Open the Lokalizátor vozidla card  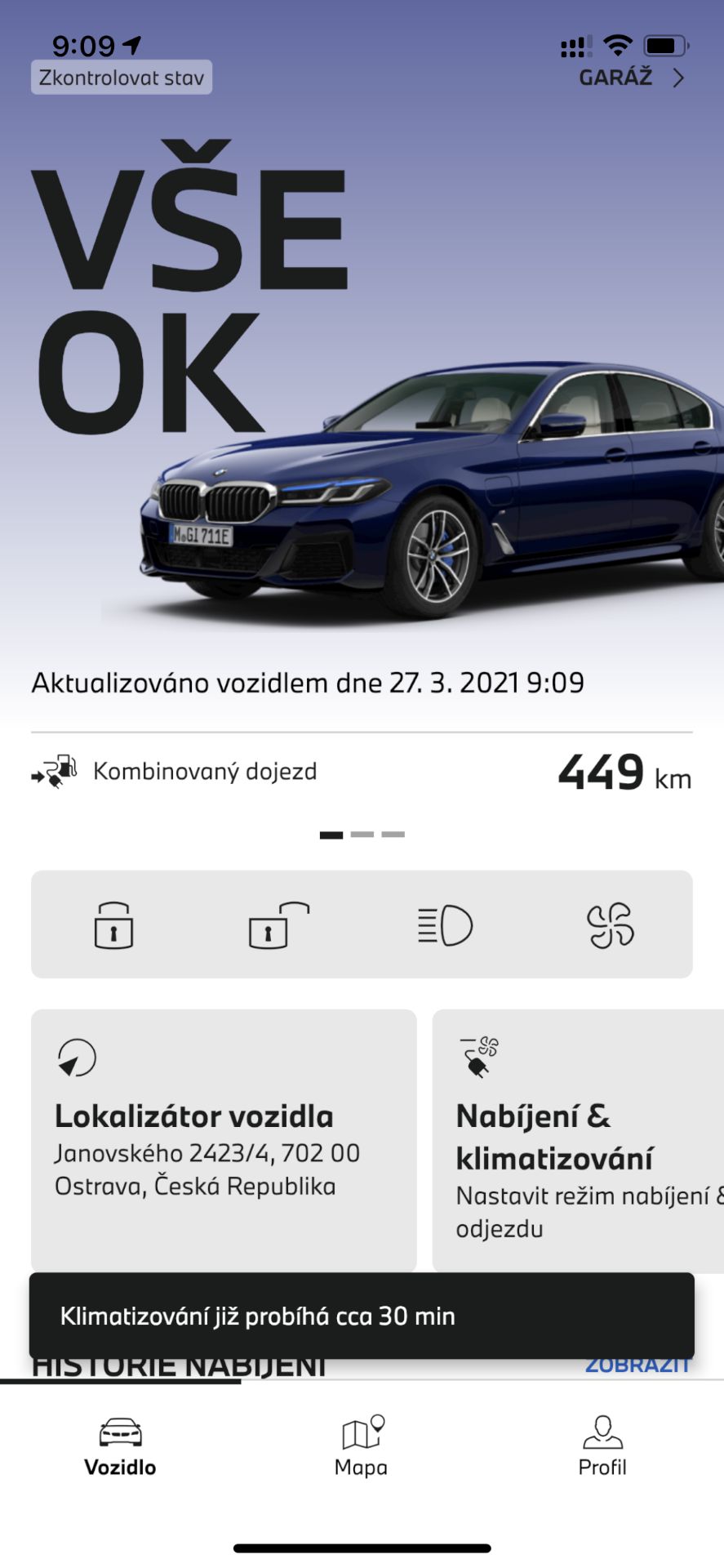tap(224, 1139)
